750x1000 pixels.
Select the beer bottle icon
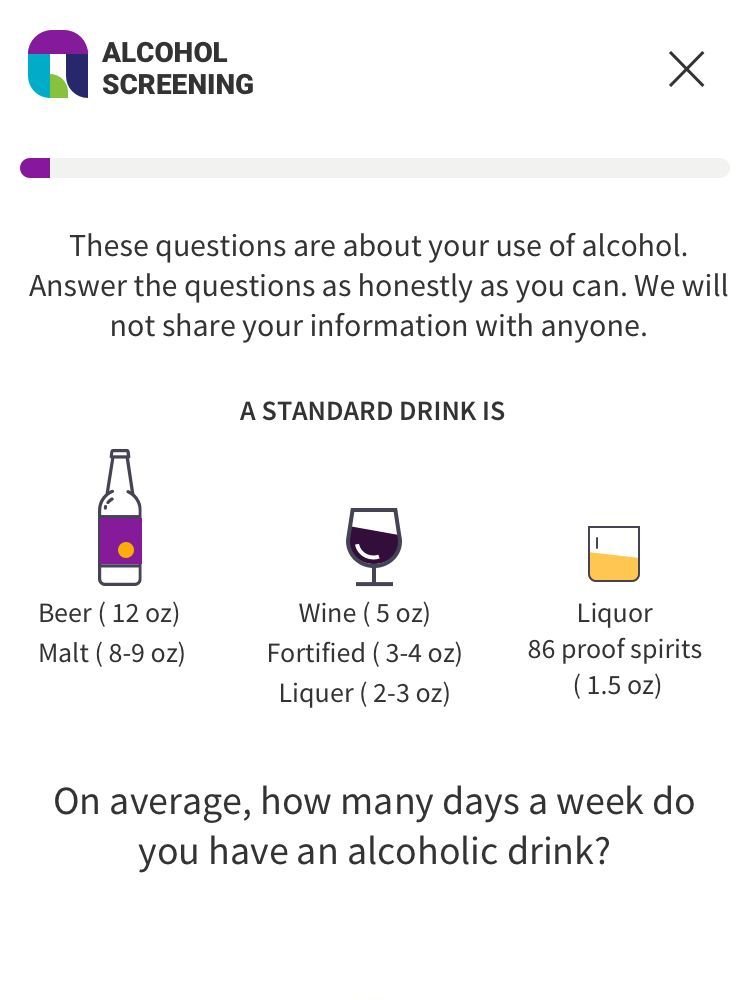coord(122,515)
